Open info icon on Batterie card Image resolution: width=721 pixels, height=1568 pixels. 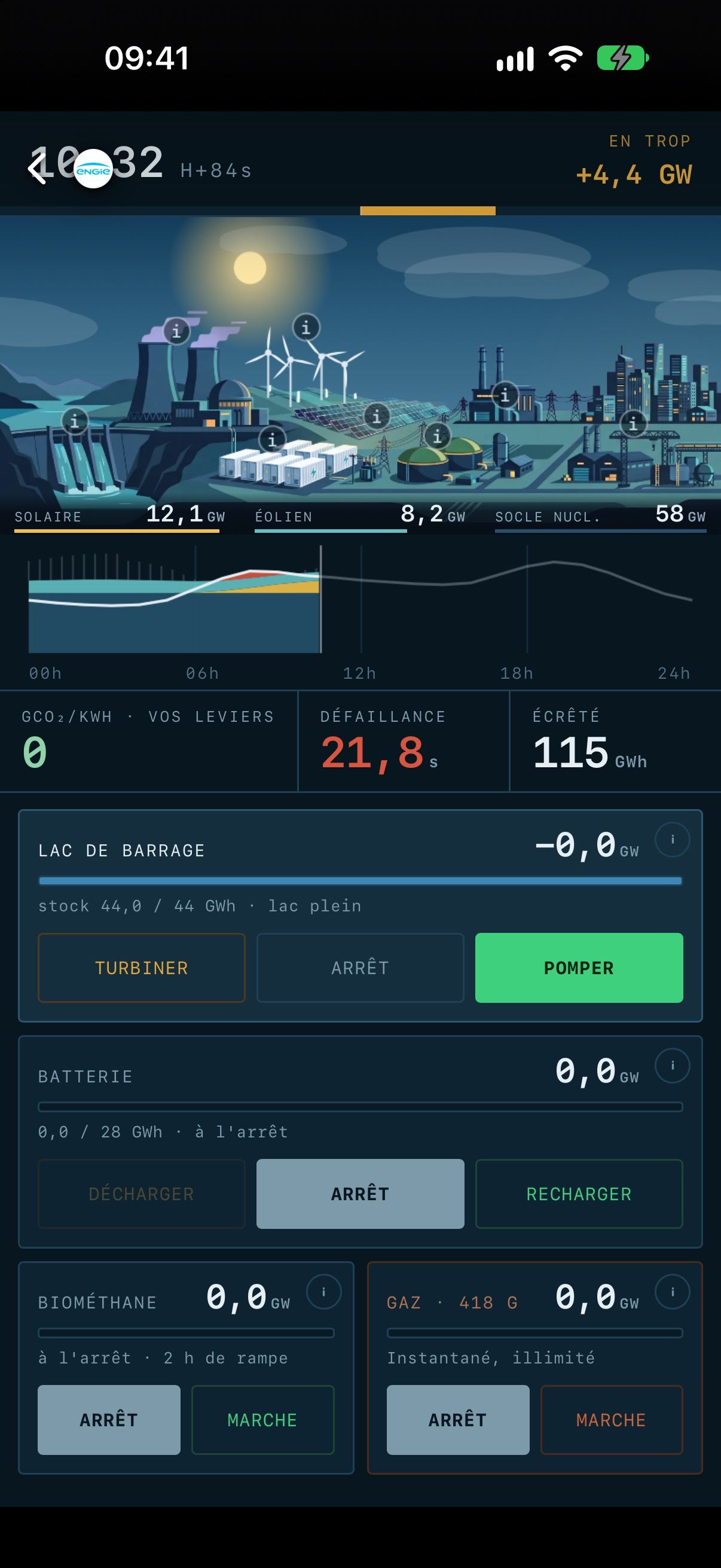tap(672, 1065)
